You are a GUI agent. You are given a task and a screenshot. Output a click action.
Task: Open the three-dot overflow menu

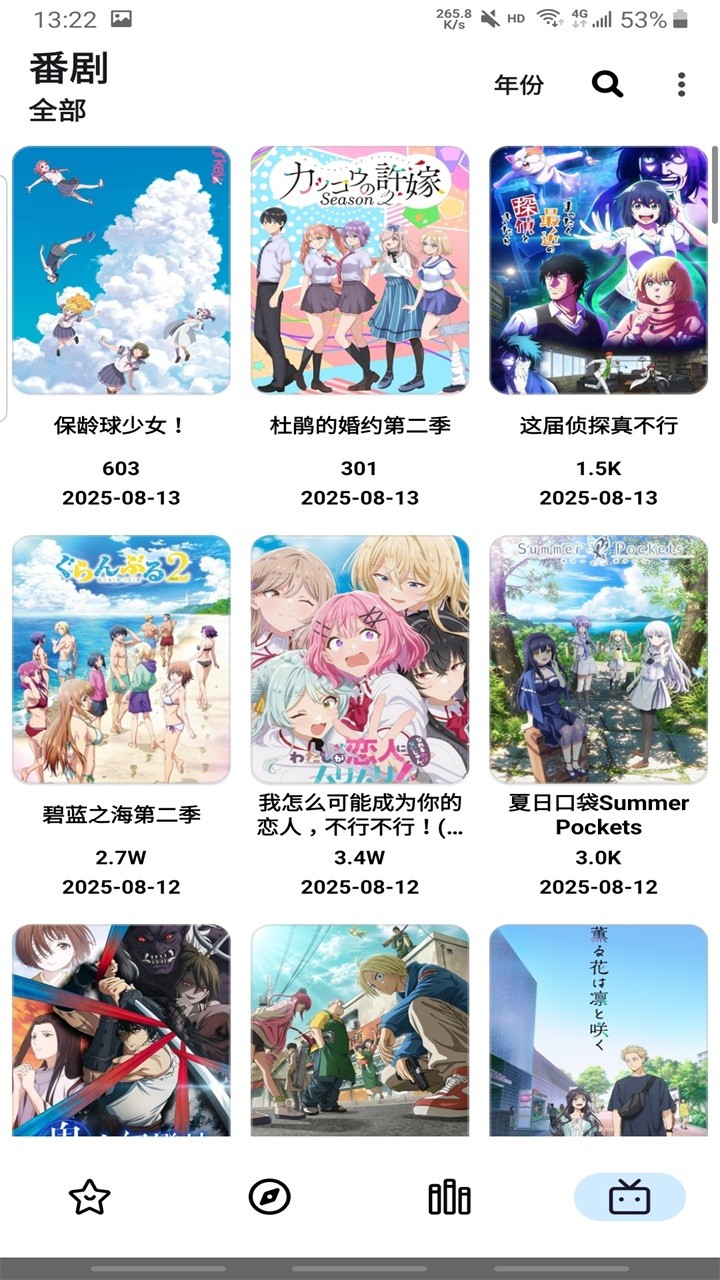[x=681, y=84]
